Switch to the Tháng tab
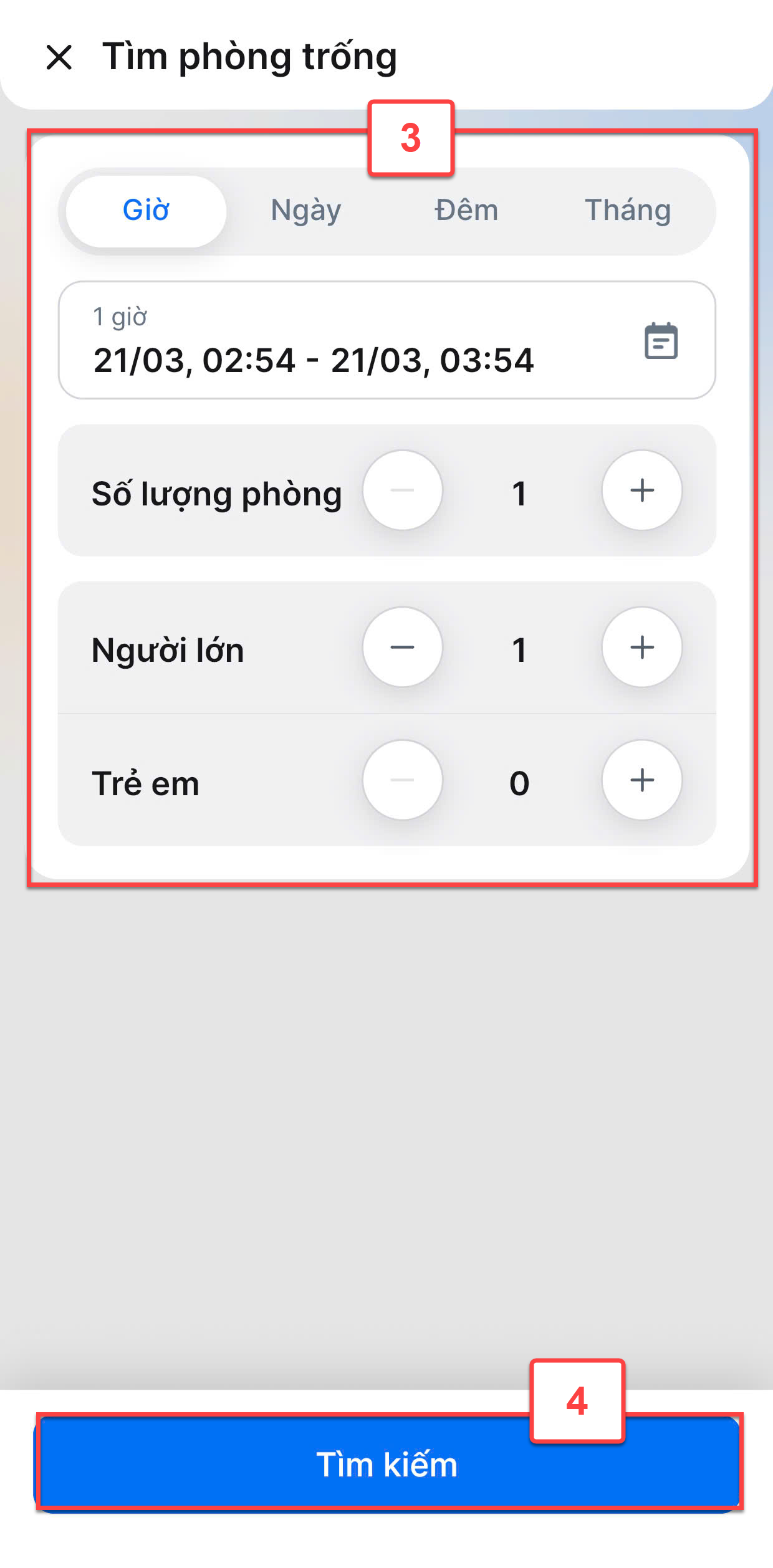 (627, 211)
